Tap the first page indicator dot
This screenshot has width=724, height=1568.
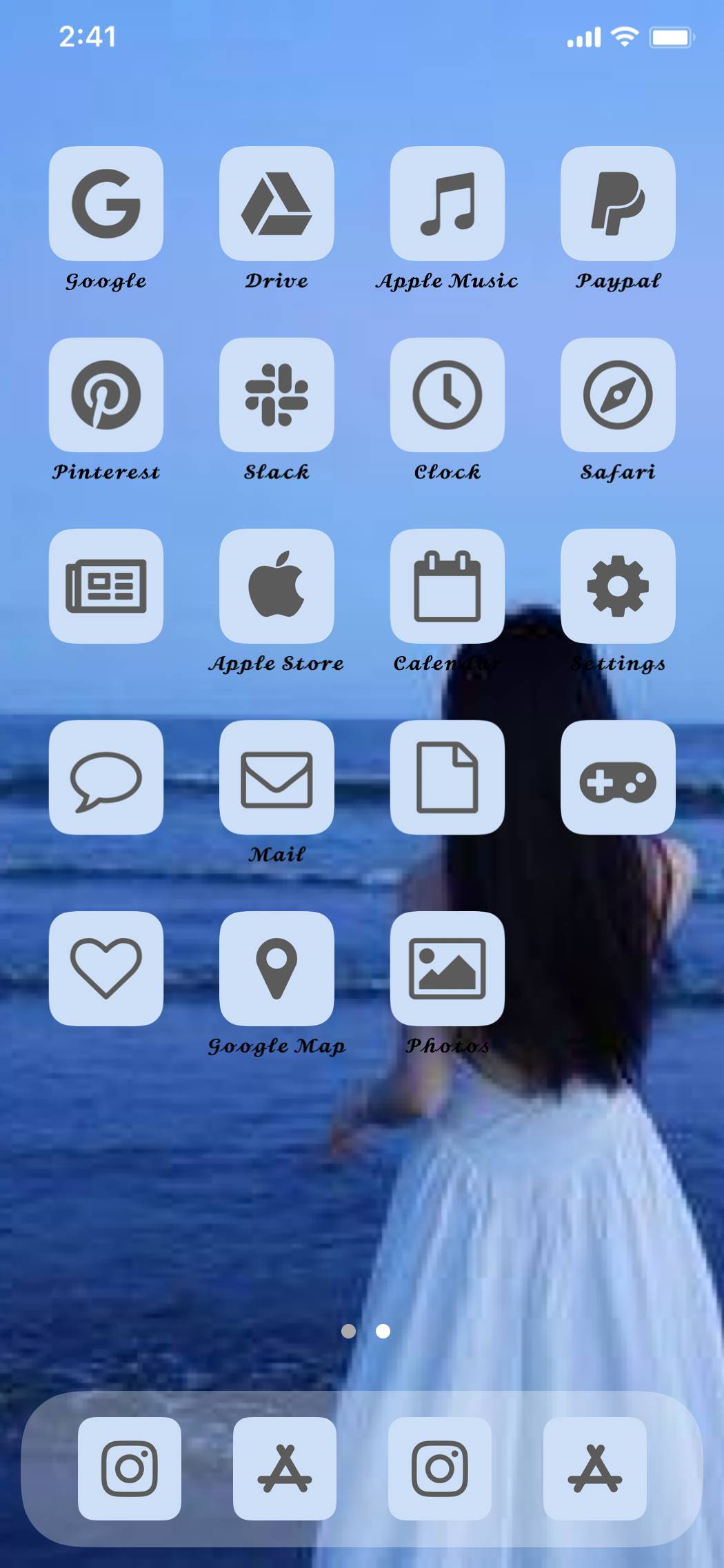point(349,1331)
